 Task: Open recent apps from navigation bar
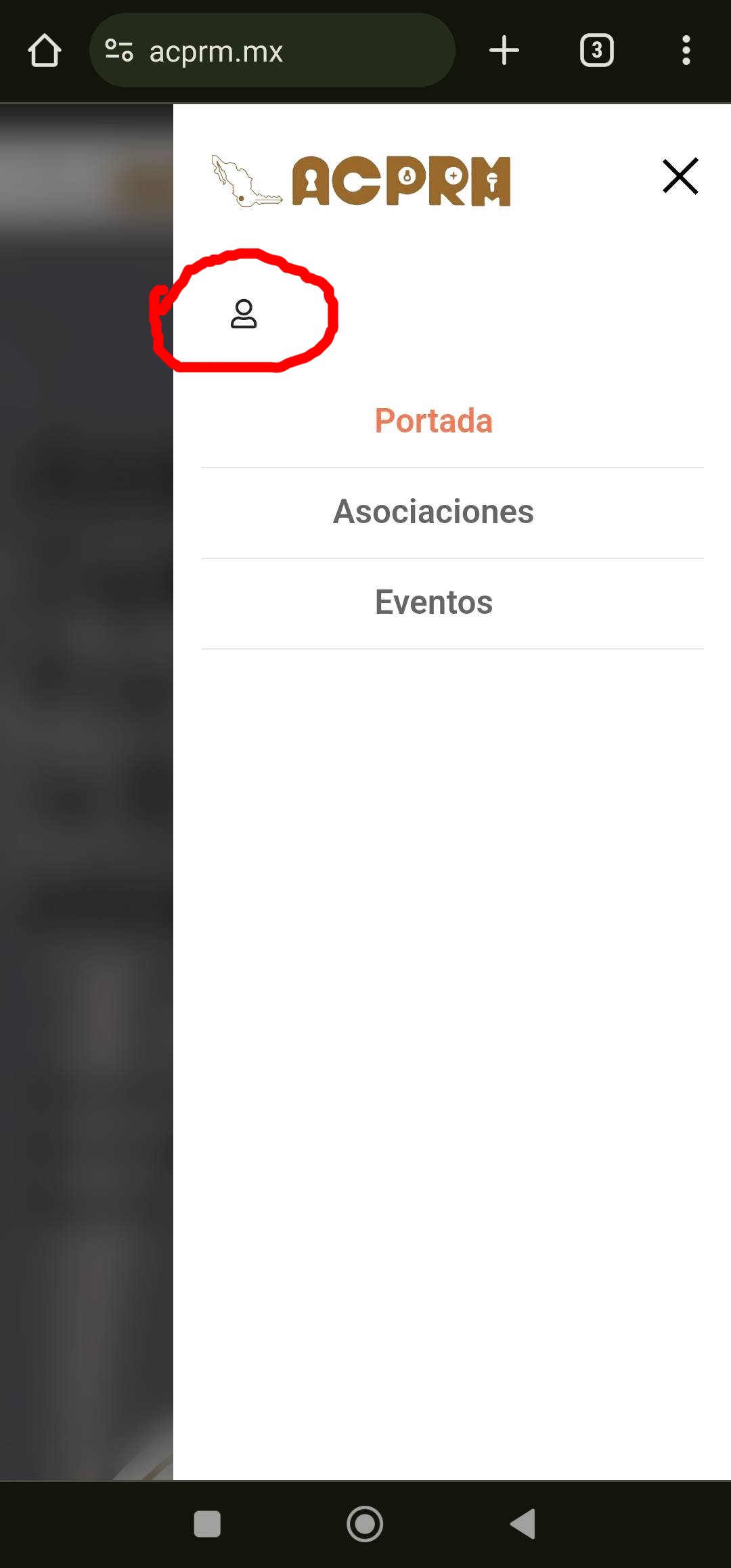coord(207,1524)
